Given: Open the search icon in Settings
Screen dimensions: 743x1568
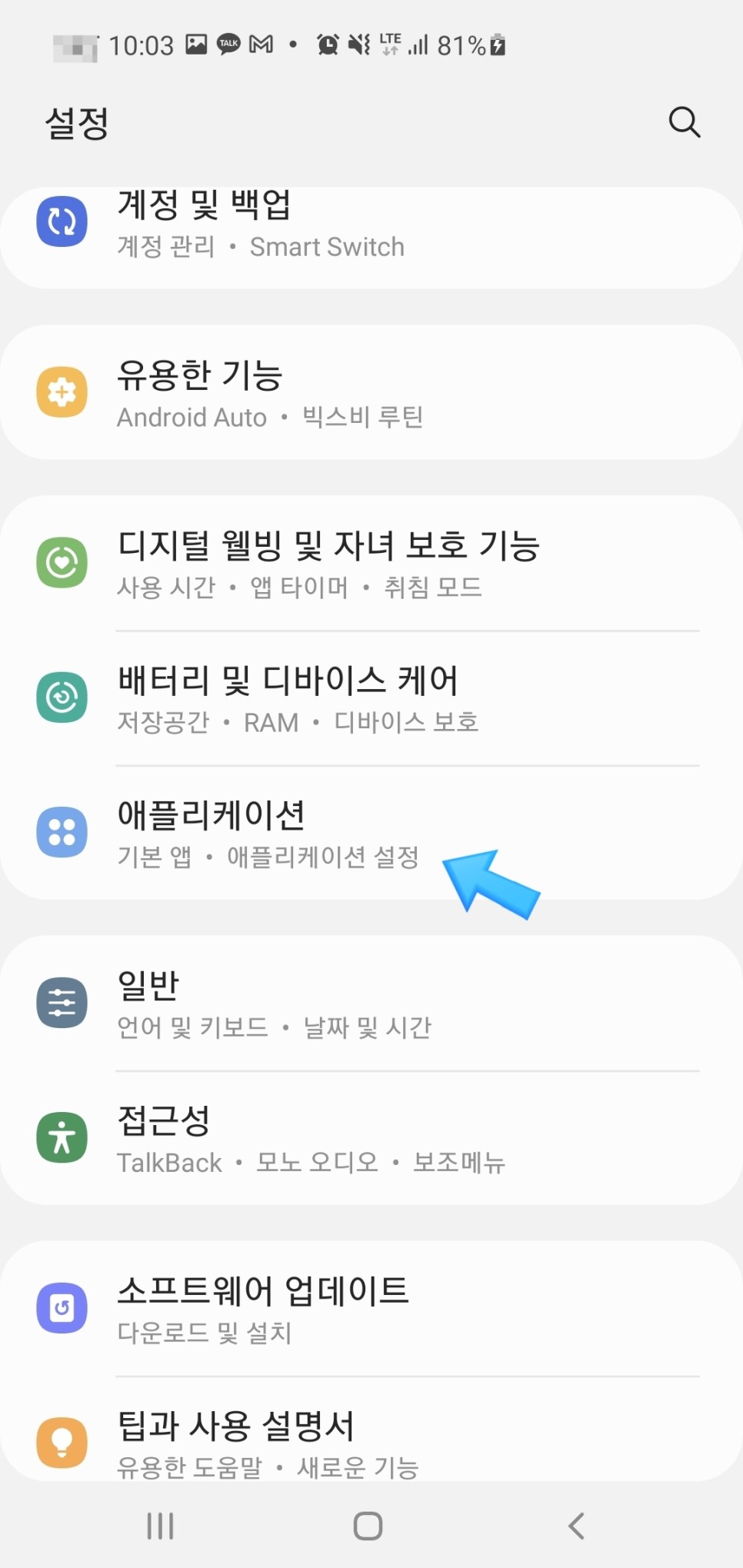Looking at the screenshot, I should coord(685,122).
